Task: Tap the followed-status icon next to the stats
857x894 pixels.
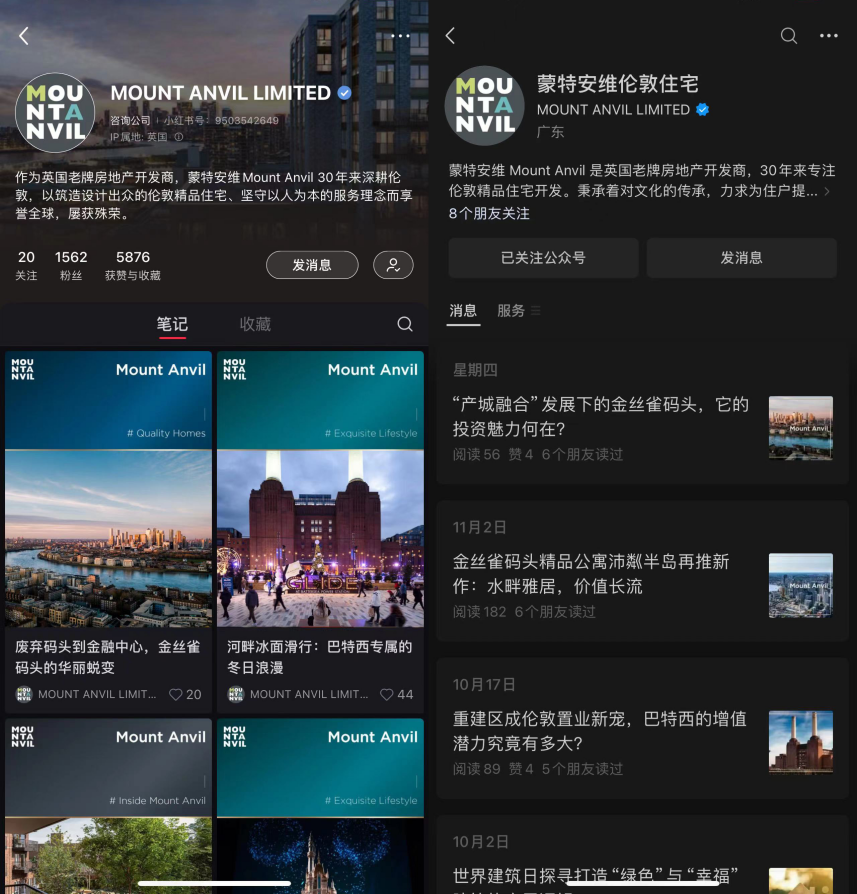Action: point(393,265)
